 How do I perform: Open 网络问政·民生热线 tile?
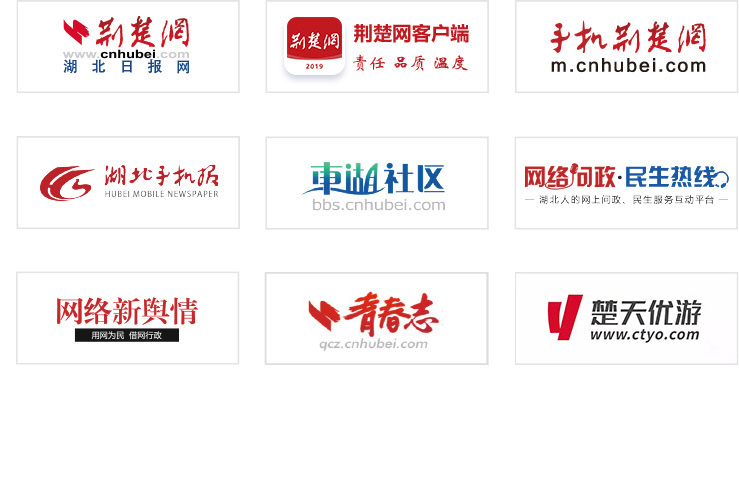pyautogui.click(x=626, y=182)
